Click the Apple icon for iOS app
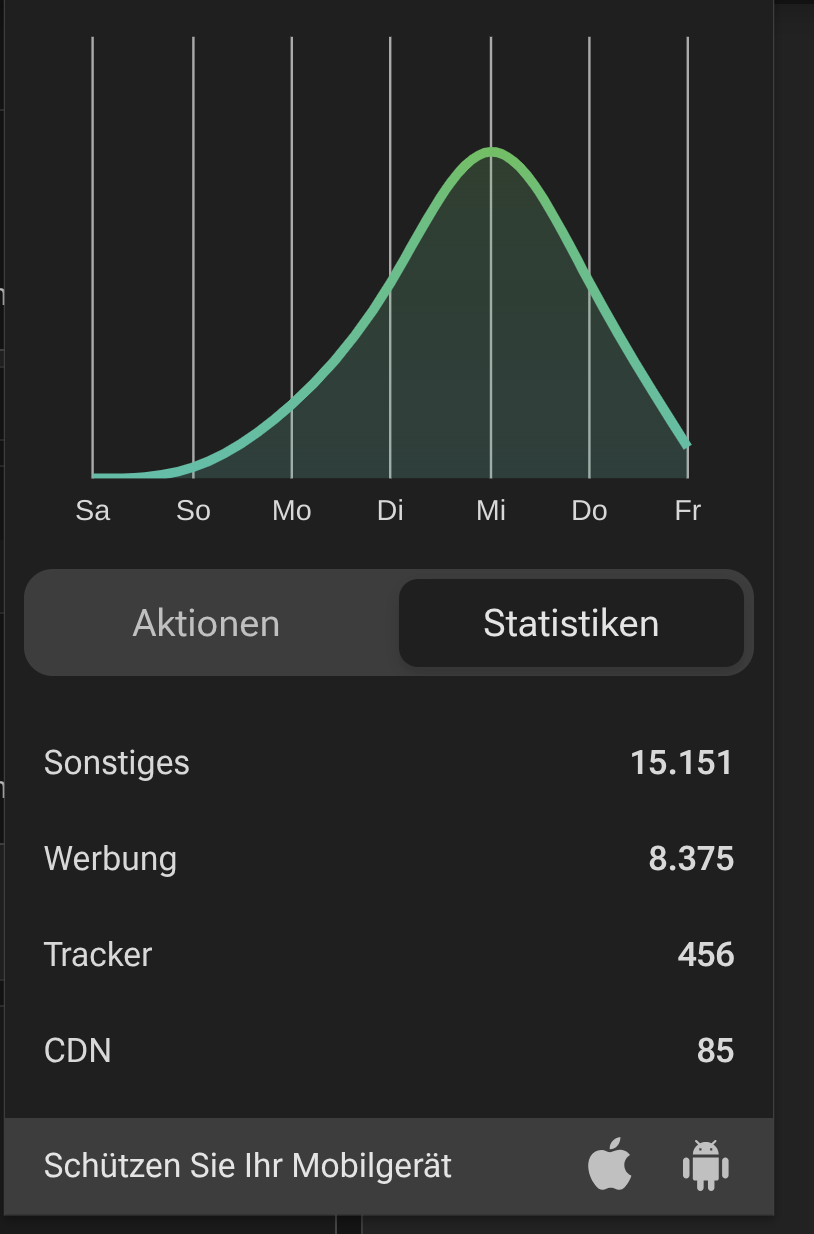Viewport: 814px width, 1234px height. 610,1165
